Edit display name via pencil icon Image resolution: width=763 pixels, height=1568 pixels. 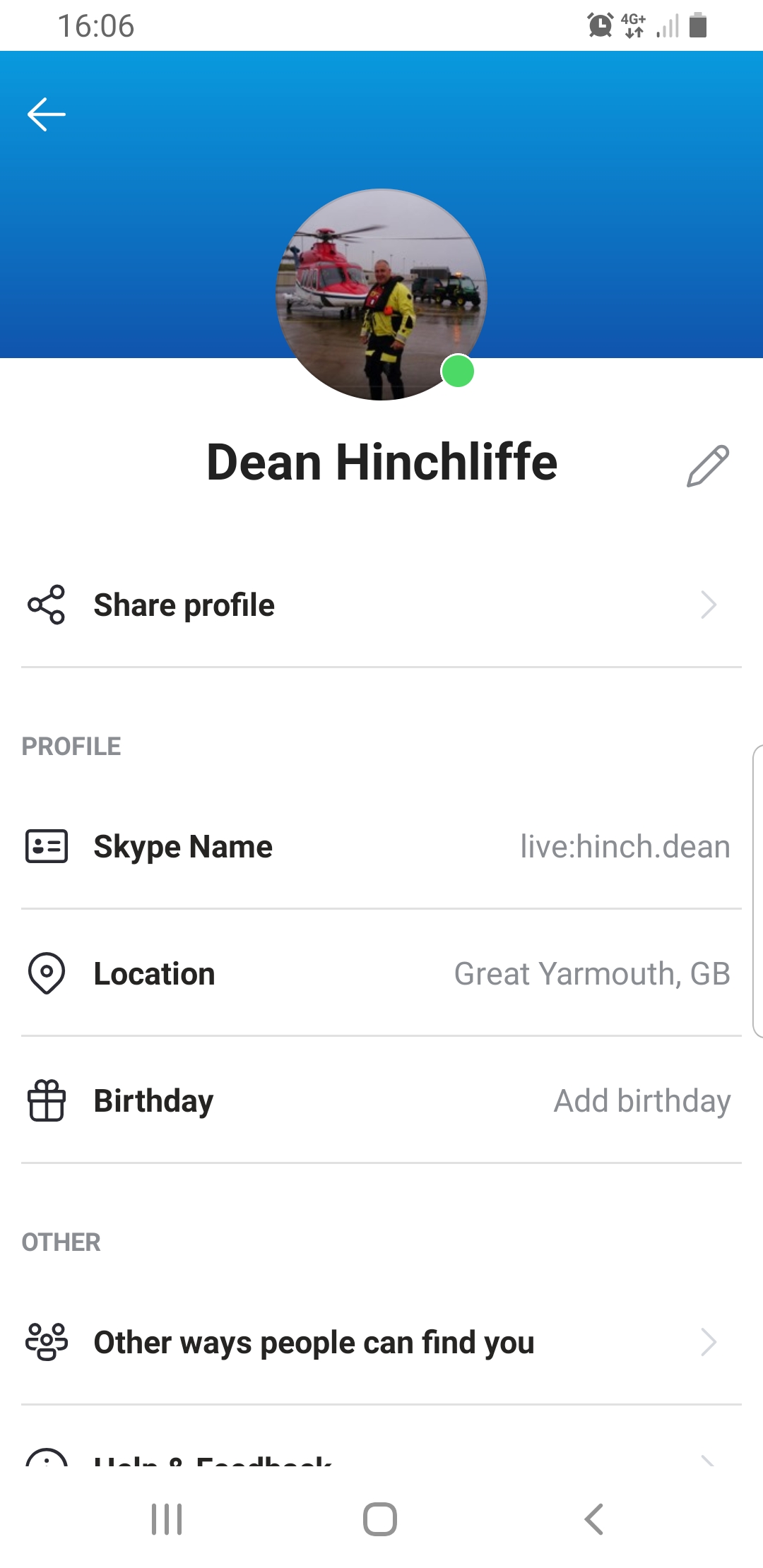click(708, 465)
